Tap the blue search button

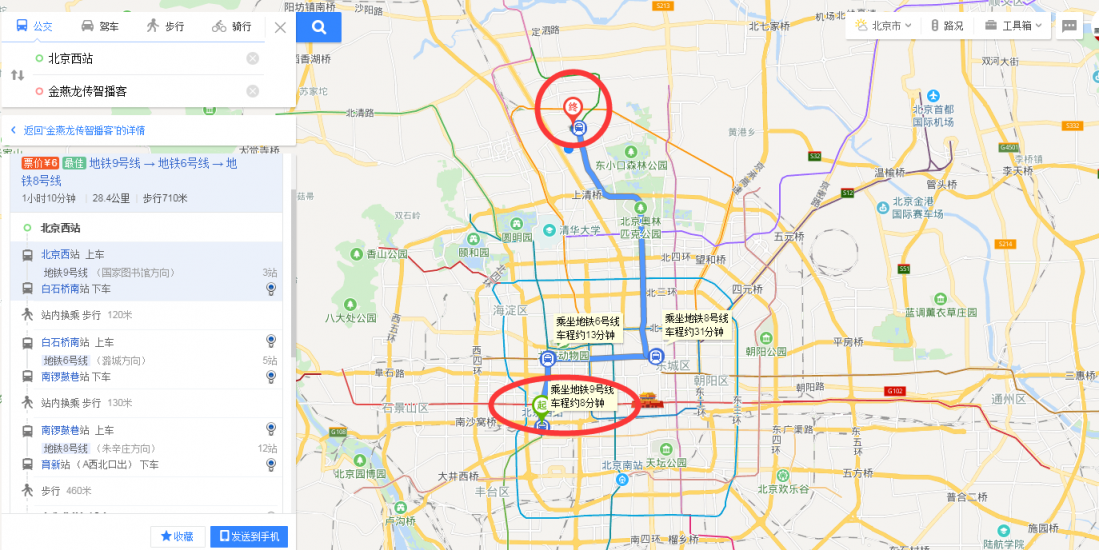pos(319,27)
